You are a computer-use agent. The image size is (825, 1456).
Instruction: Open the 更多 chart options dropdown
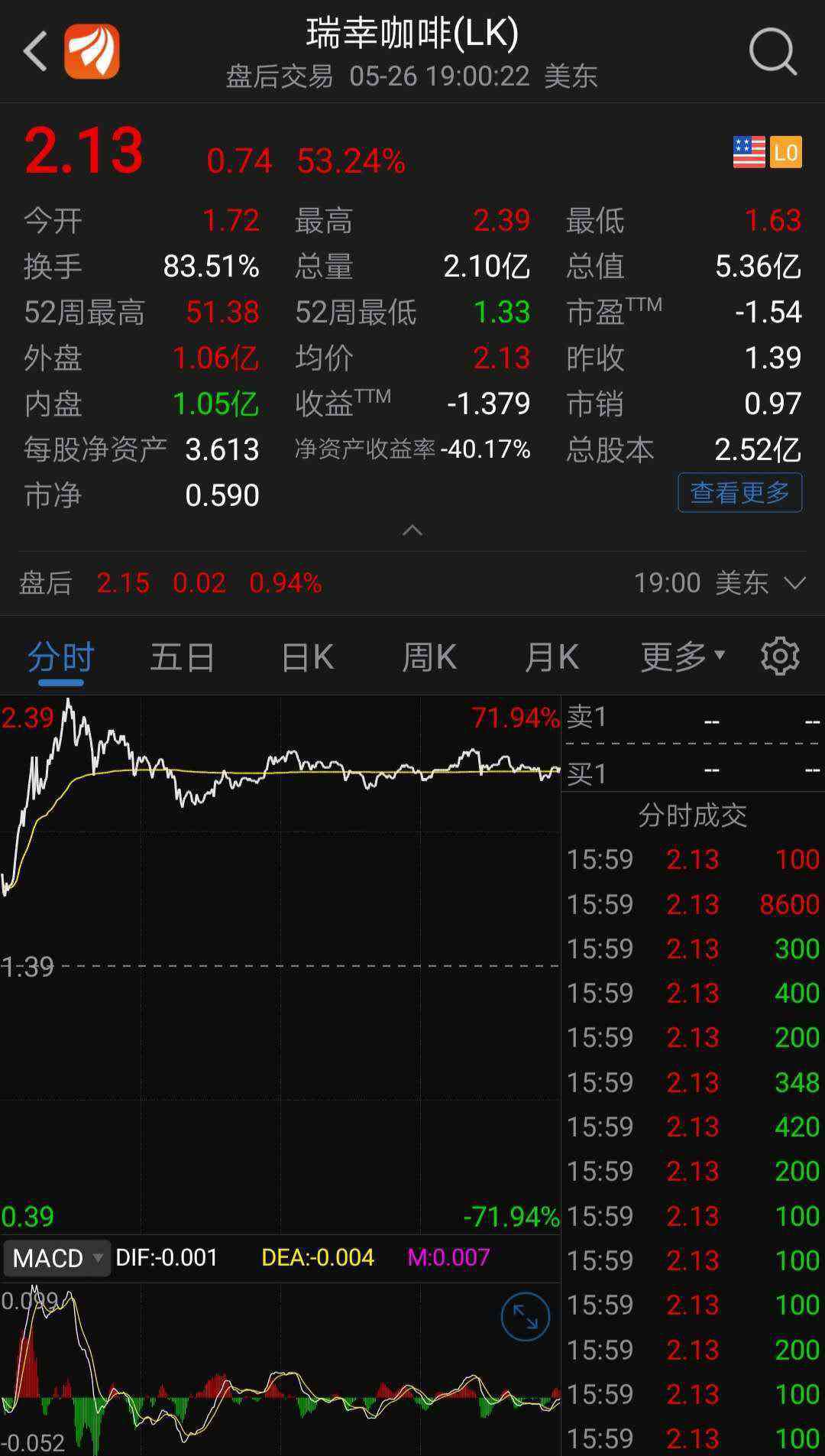coord(682,657)
